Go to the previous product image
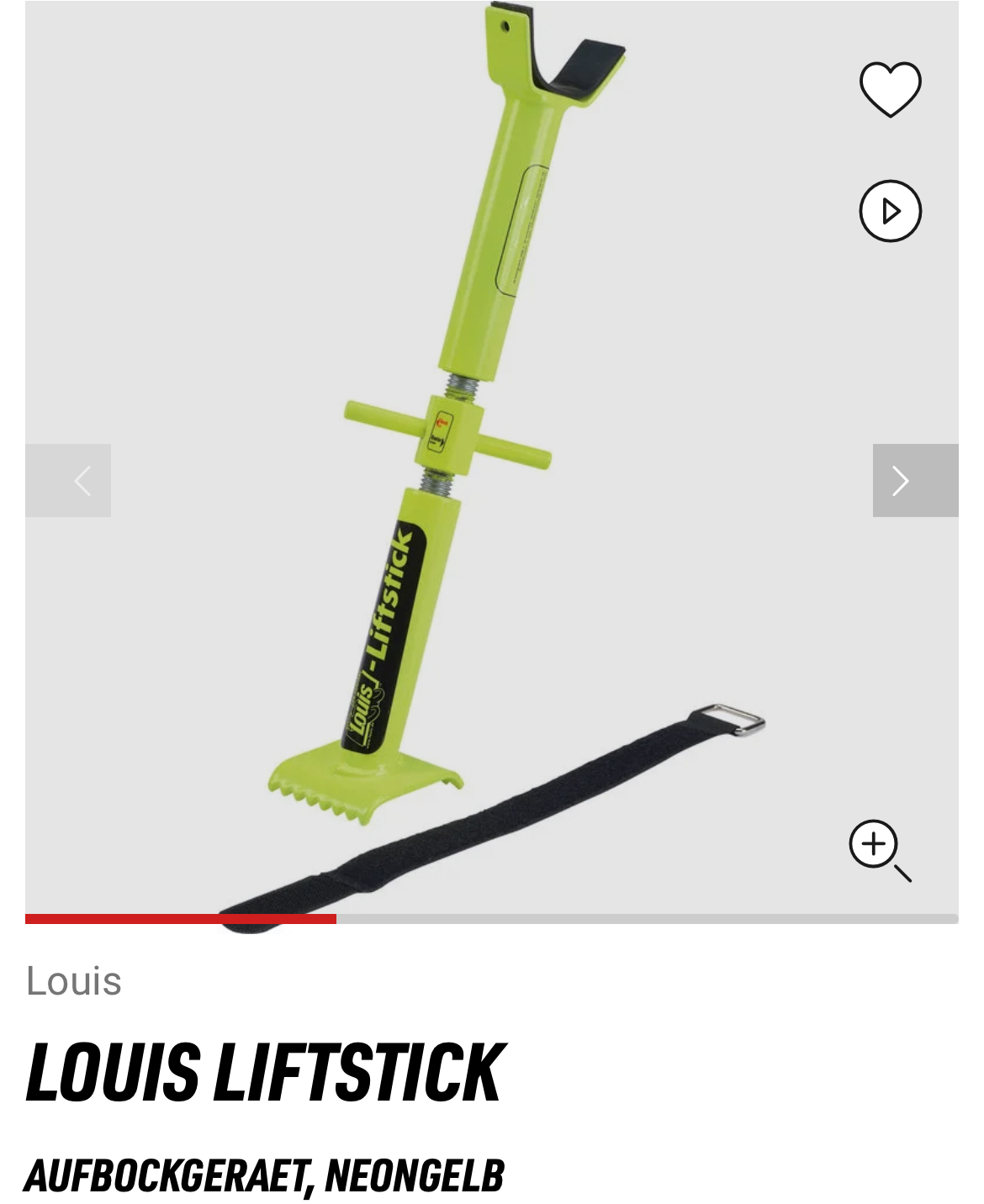The width and height of the screenshot is (984, 1204). [68, 480]
